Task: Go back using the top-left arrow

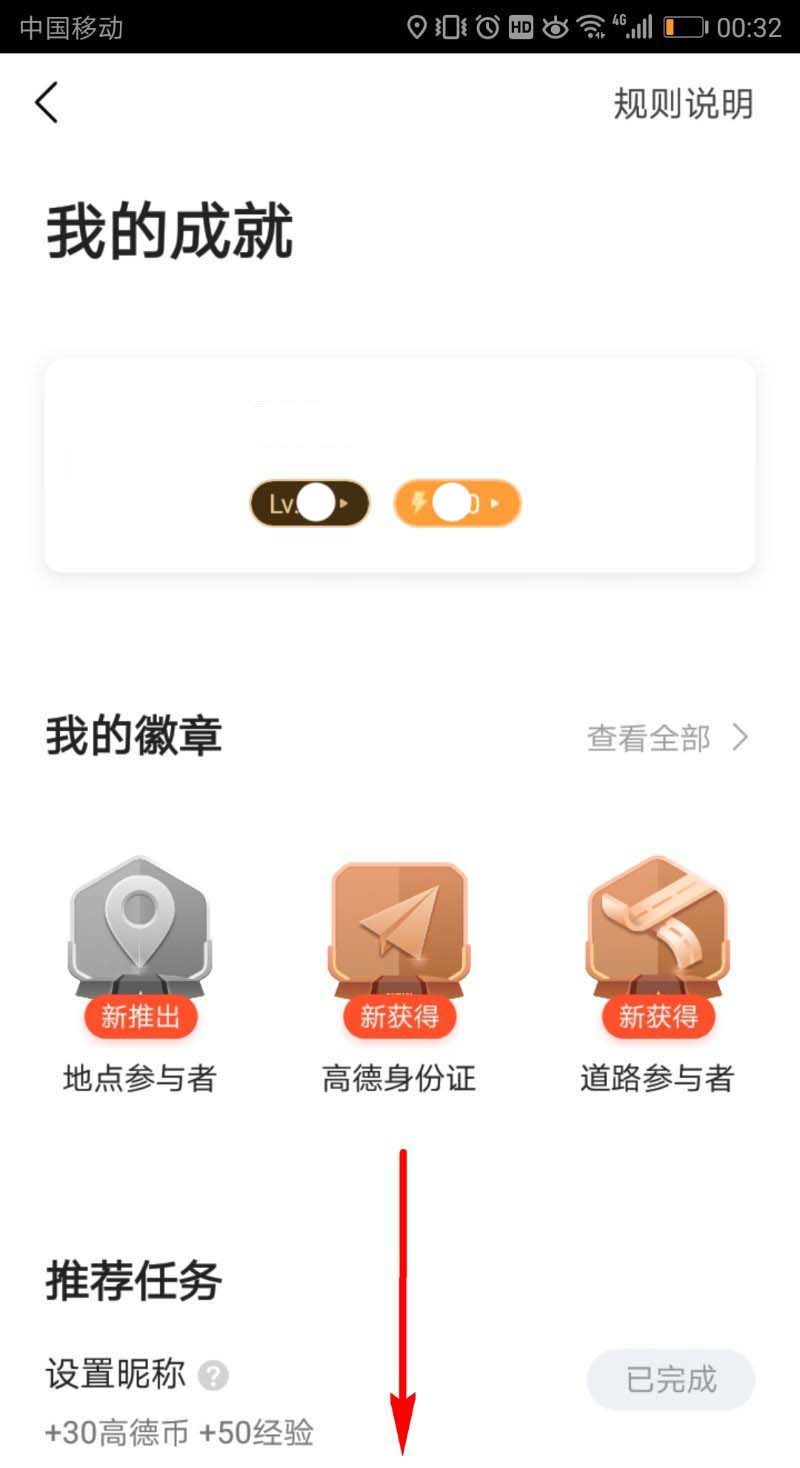Action: click(x=47, y=103)
